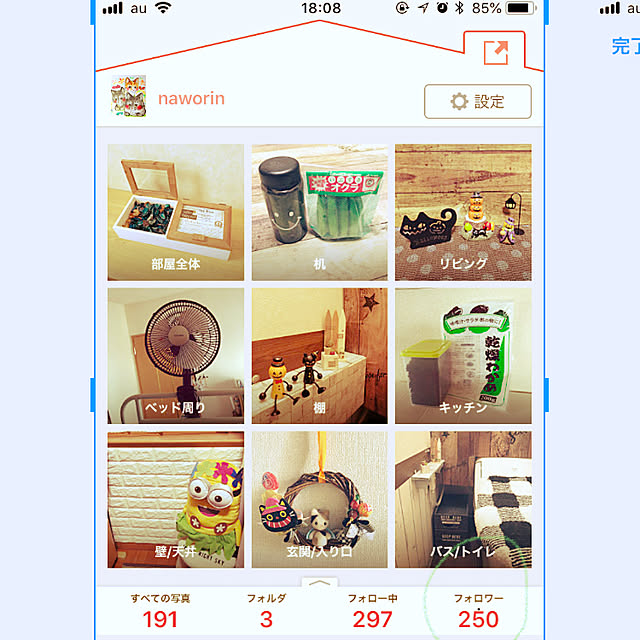
Task: Open the 玄関/入り口 photo category
Action: pos(319,499)
